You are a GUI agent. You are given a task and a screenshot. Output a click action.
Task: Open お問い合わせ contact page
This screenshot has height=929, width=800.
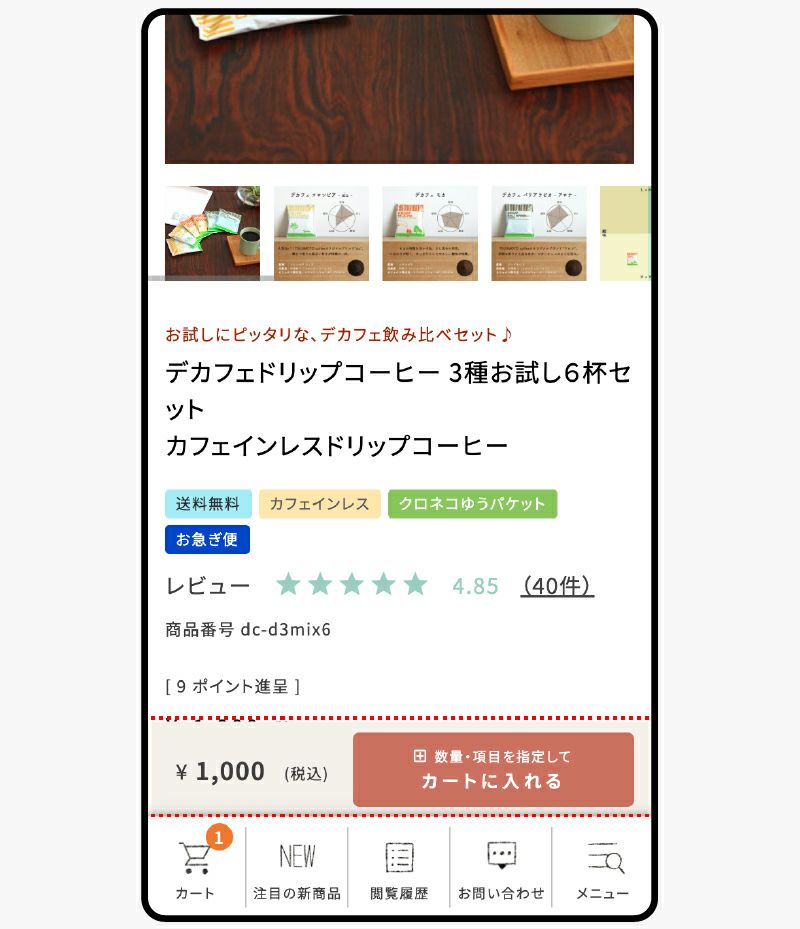[501, 868]
